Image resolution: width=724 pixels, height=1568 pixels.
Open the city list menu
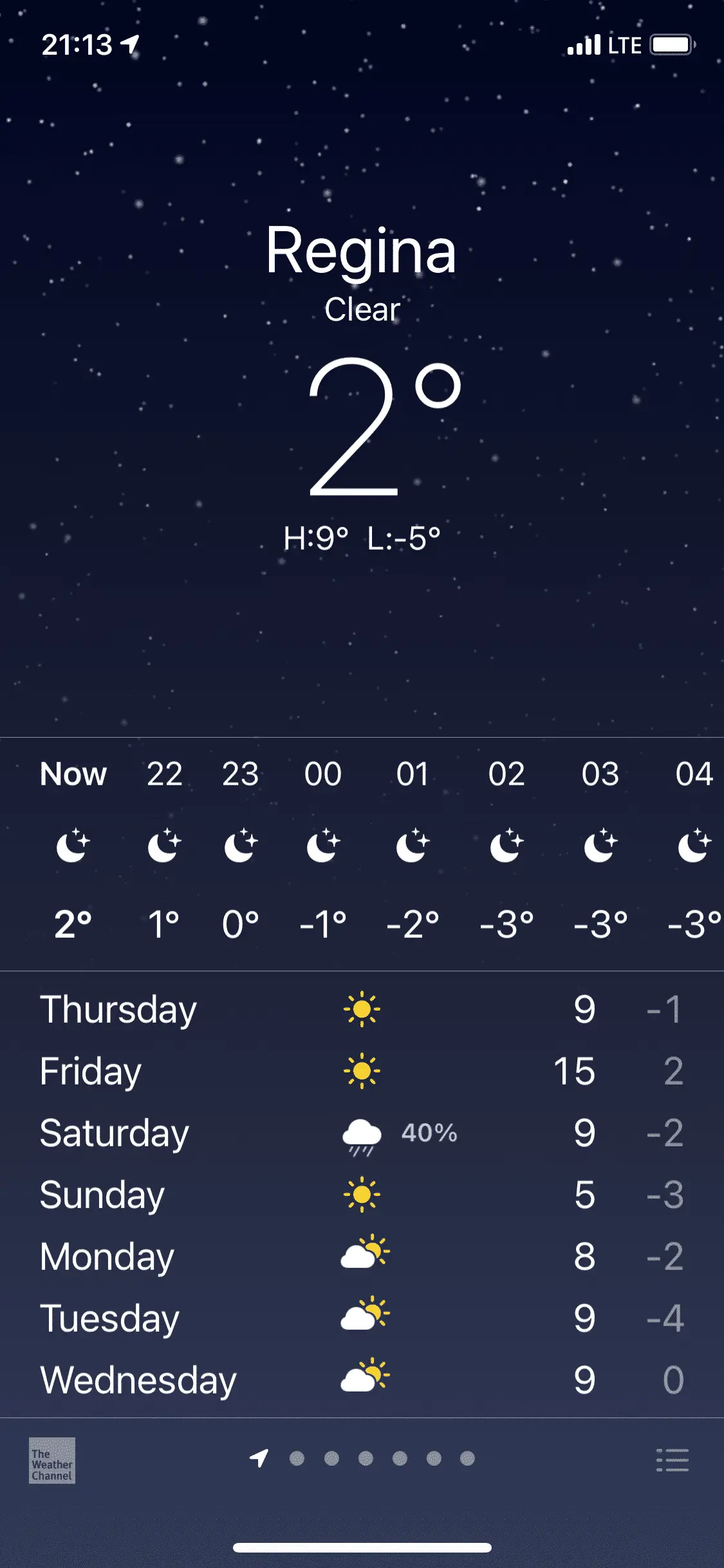pyautogui.click(x=672, y=1460)
